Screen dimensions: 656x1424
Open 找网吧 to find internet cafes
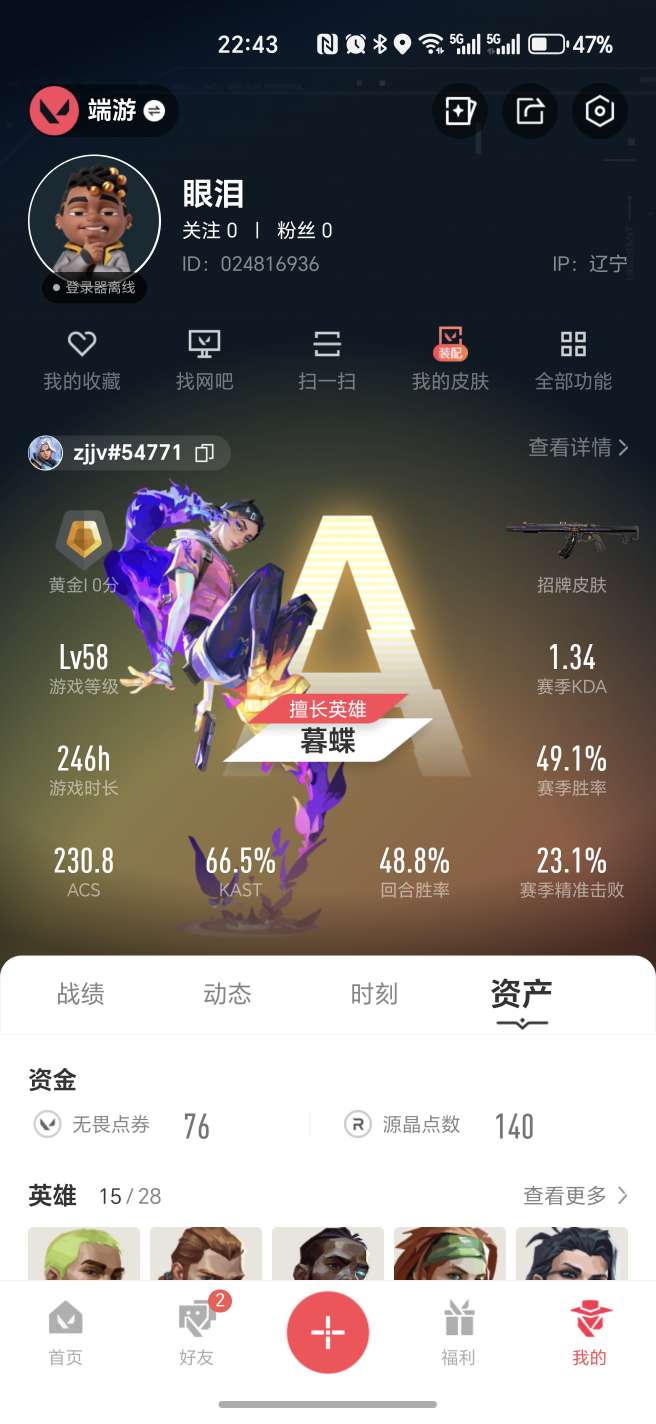point(204,360)
